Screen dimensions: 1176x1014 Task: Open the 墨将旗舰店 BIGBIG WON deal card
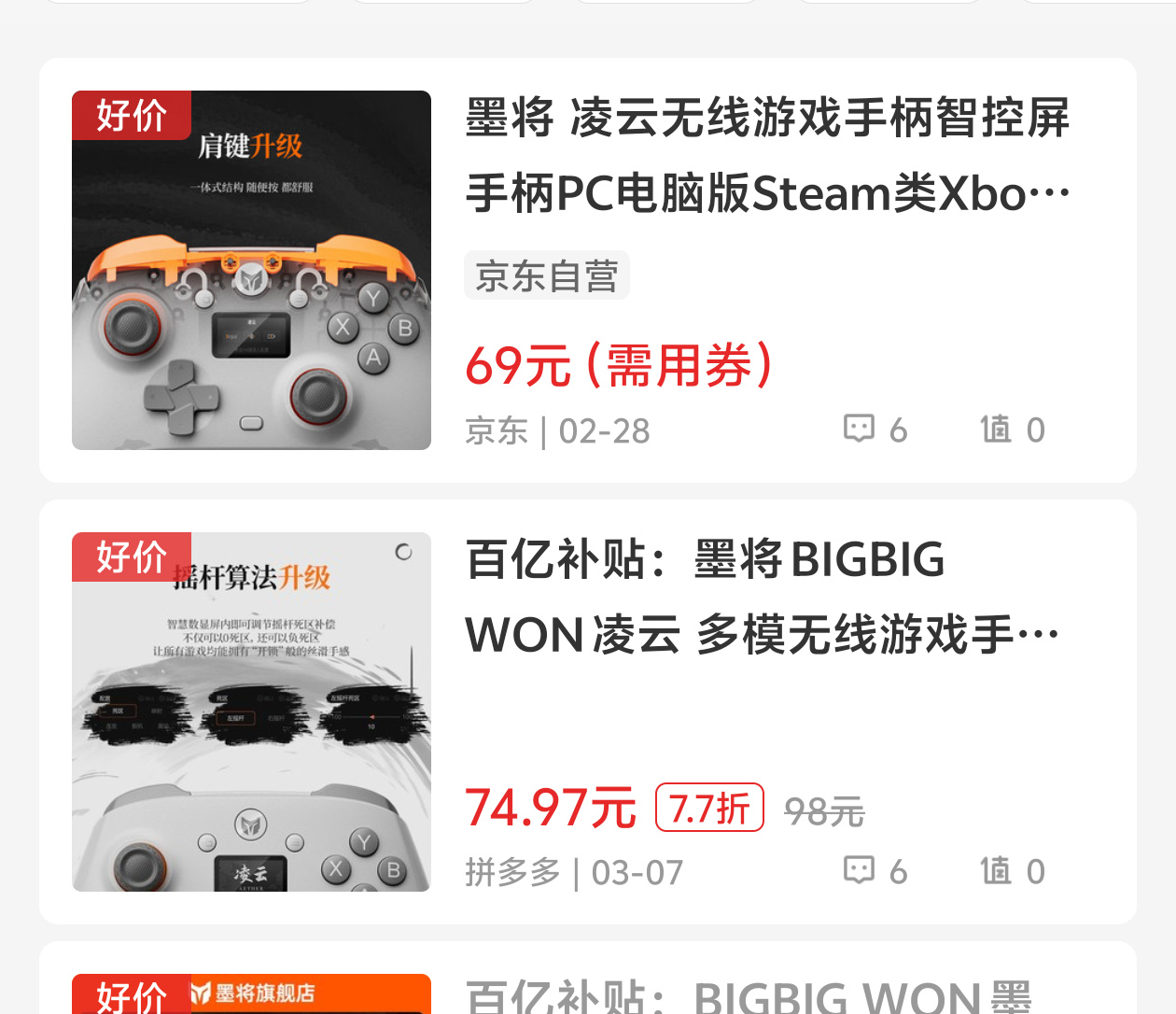pos(747,995)
